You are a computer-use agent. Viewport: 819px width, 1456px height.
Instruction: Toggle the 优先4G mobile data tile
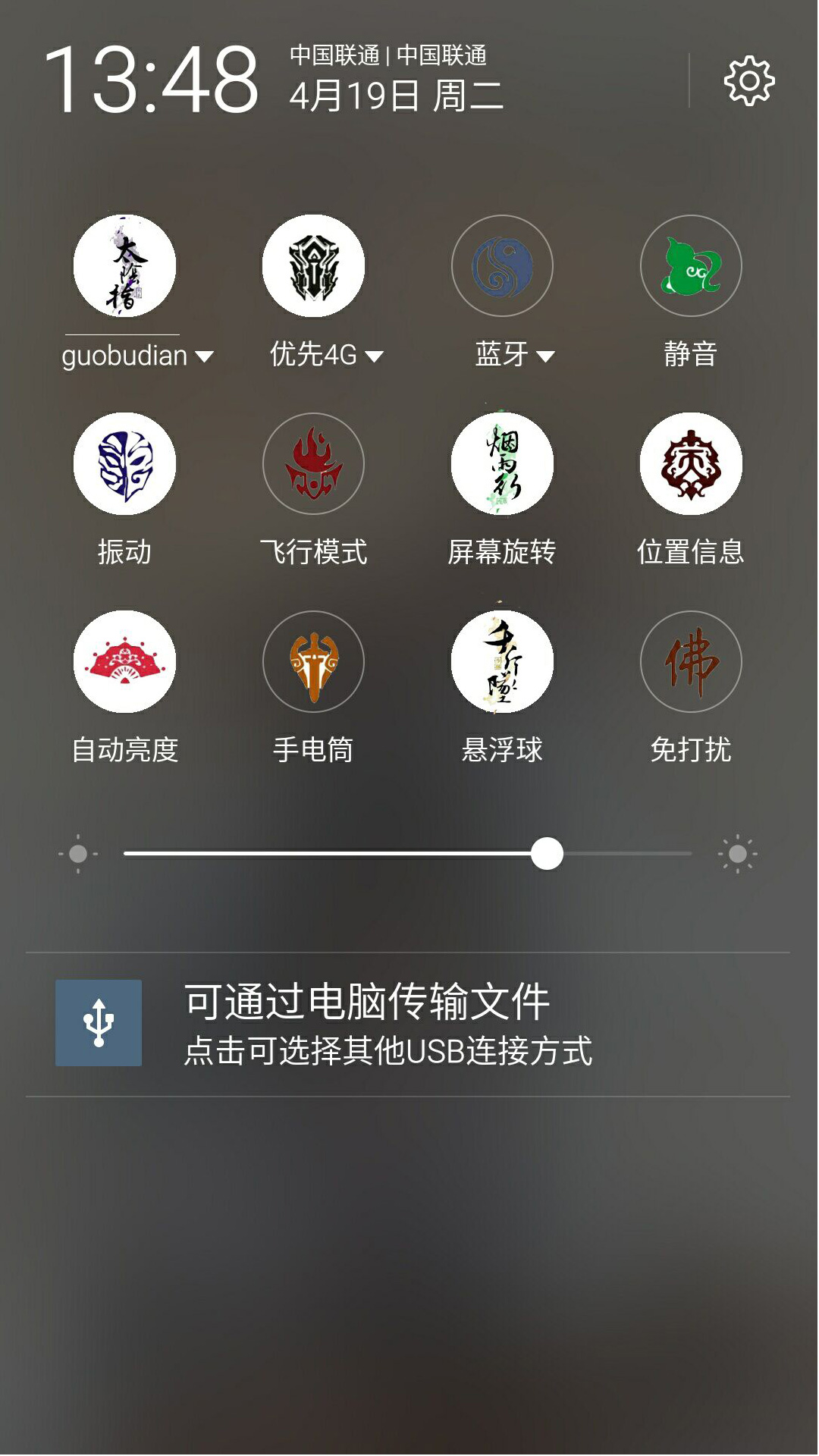click(x=313, y=266)
